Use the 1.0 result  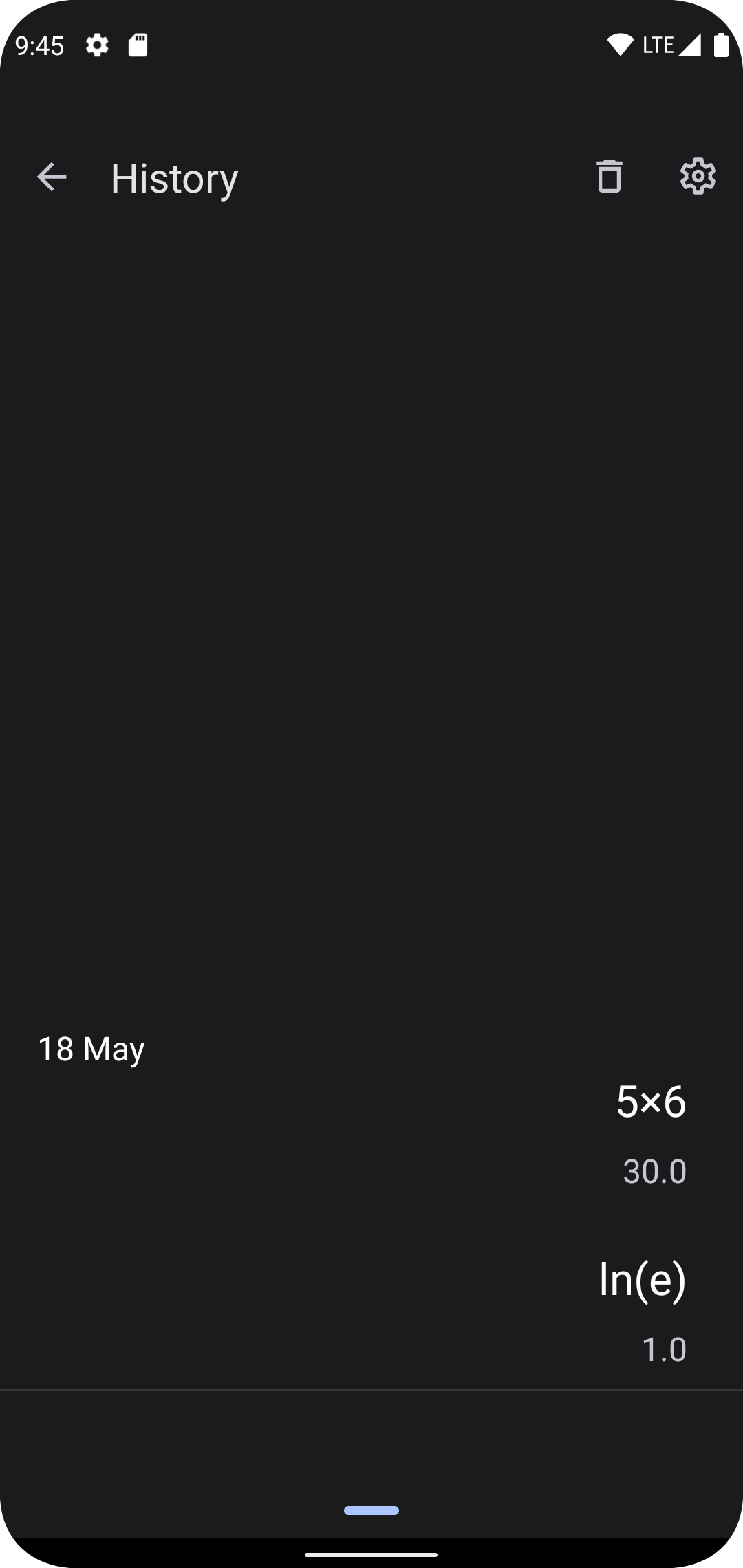pos(663,1349)
